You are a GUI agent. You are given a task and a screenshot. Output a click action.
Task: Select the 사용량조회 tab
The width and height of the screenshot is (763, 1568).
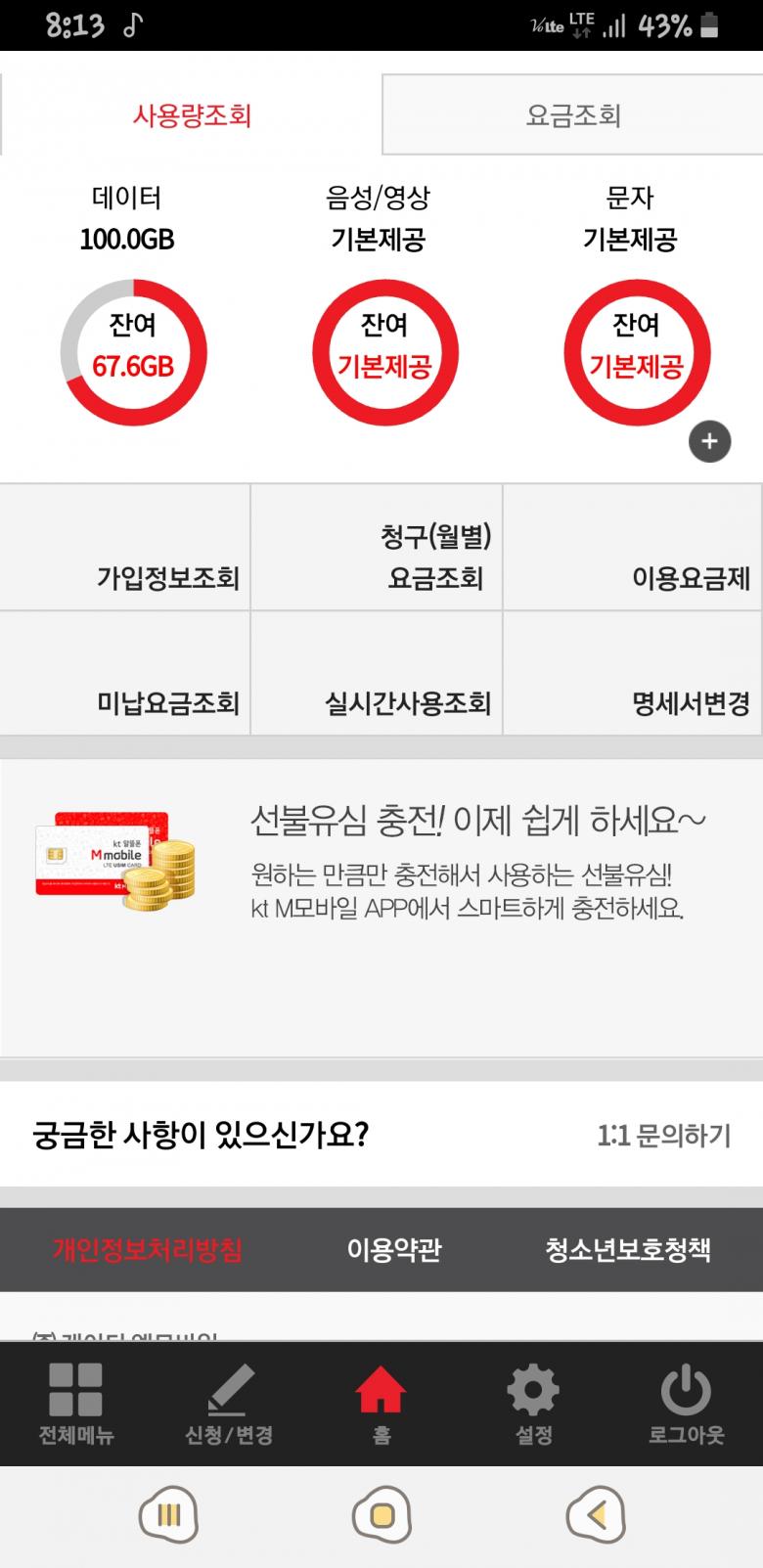click(x=192, y=114)
